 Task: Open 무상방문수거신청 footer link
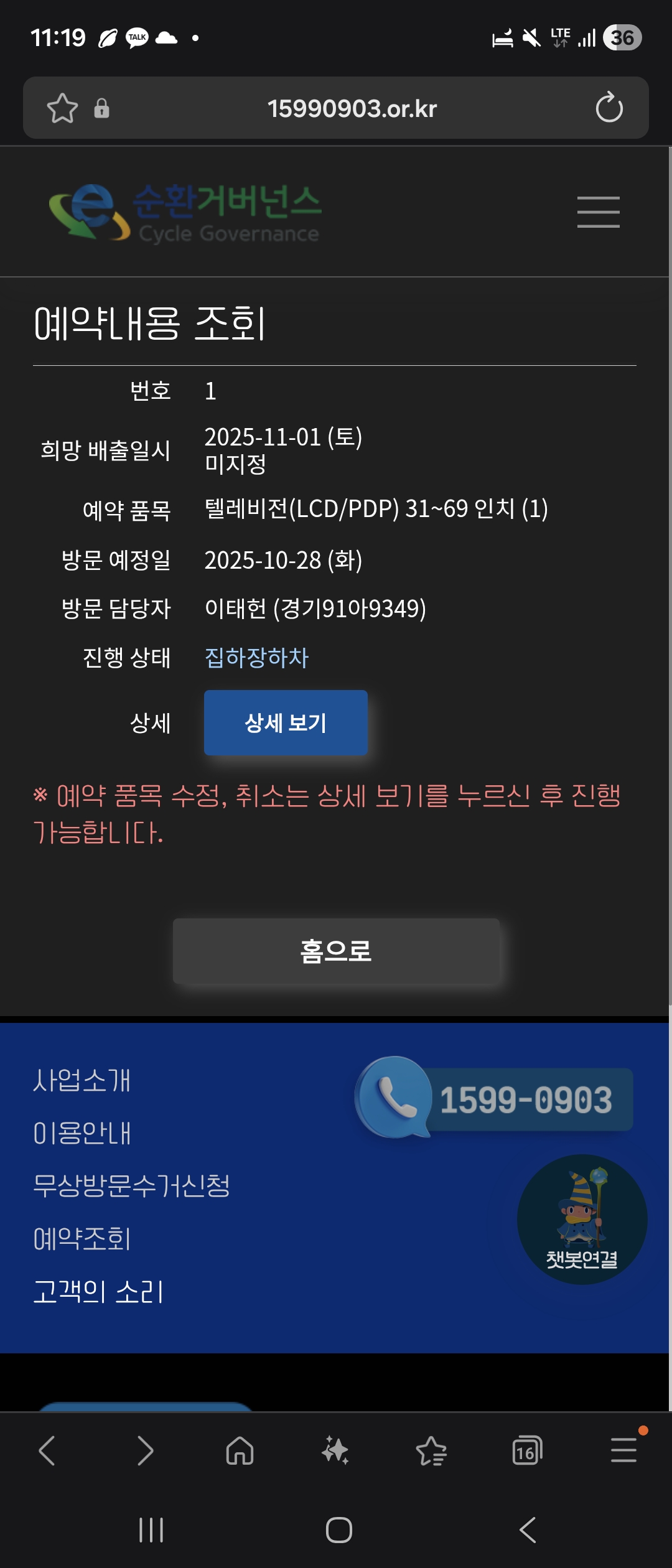(131, 1185)
